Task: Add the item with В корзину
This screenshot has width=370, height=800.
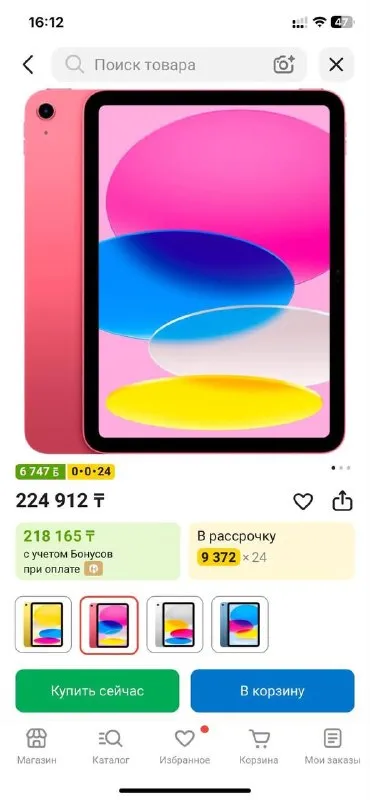Action: 273,691
